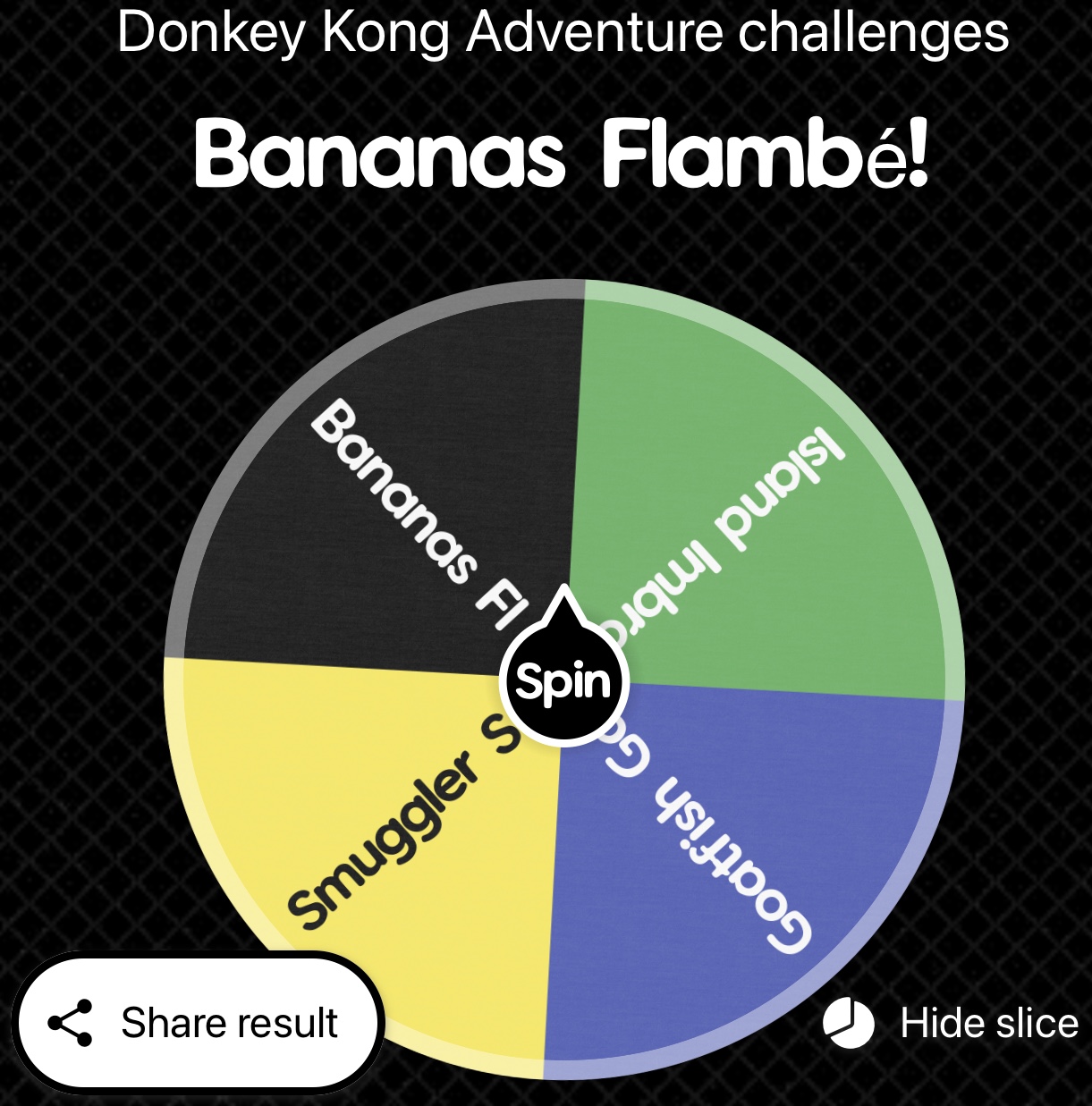Share the Bananas Flambé result
Image resolution: width=1092 pixels, height=1106 pixels.
click(x=198, y=1023)
